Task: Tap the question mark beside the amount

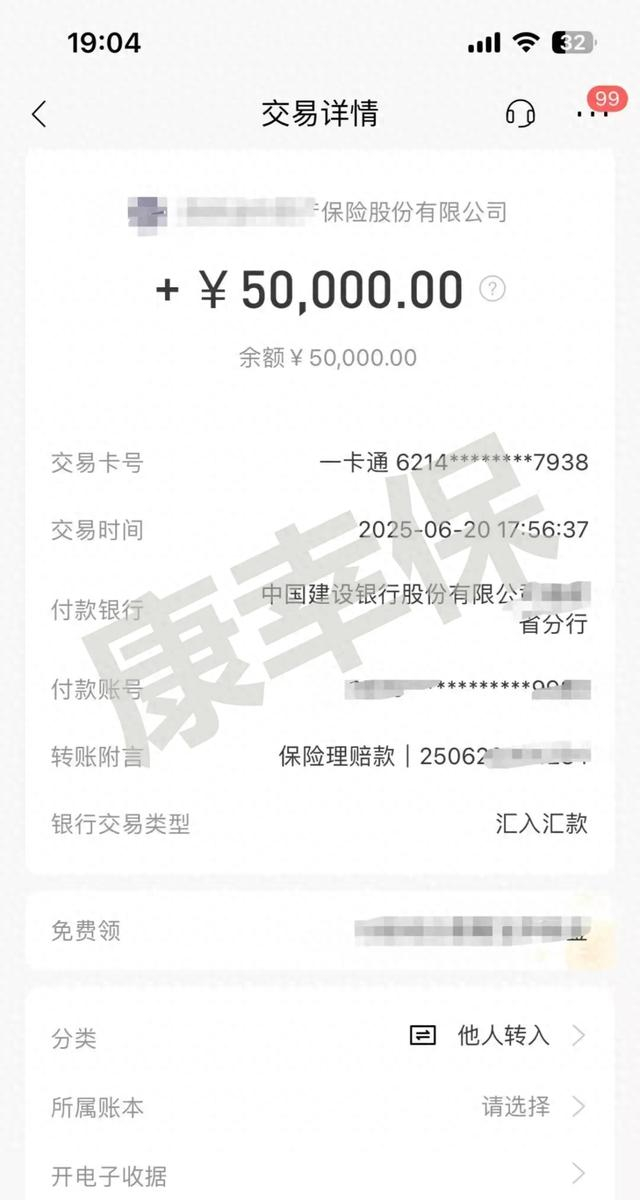Action: [x=492, y=290]
